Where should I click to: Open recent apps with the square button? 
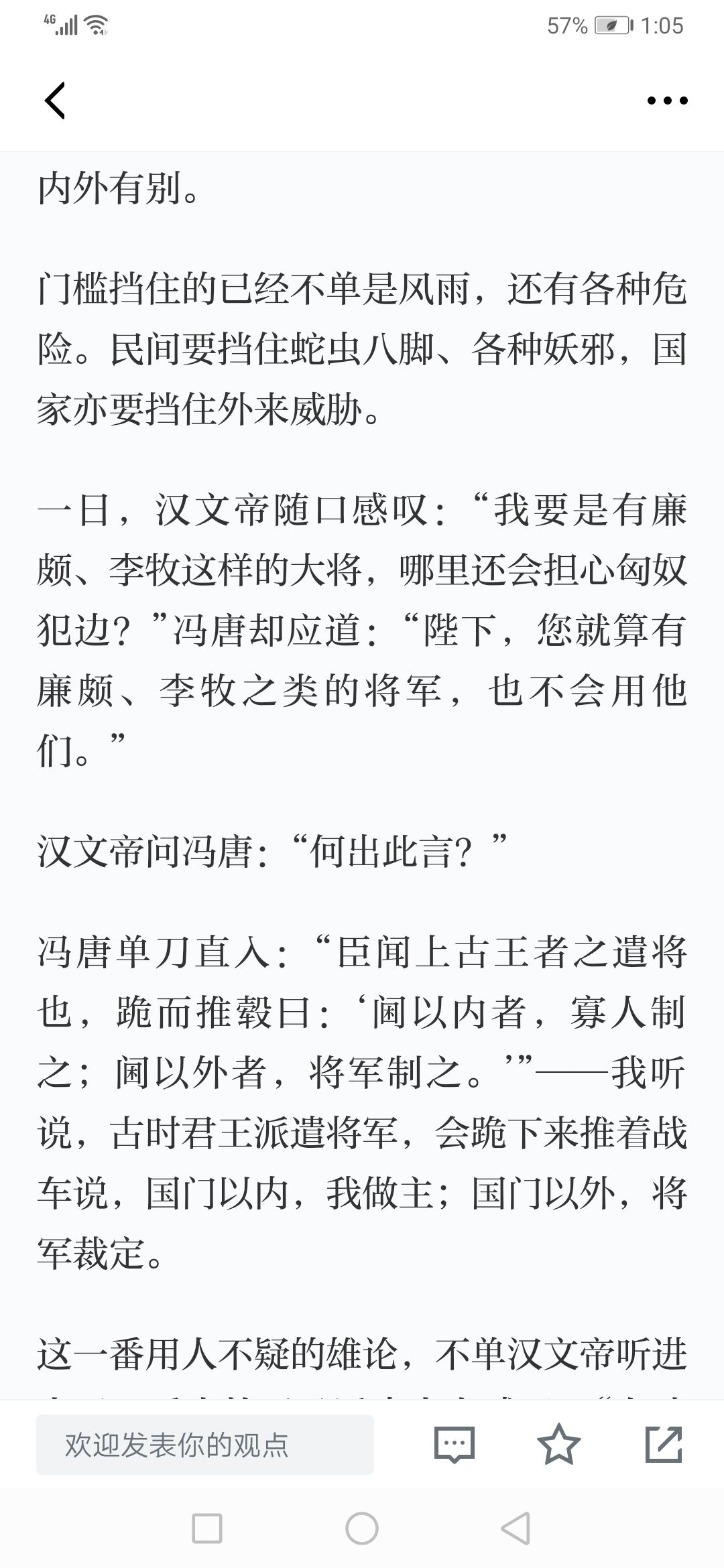[206, 1528]
